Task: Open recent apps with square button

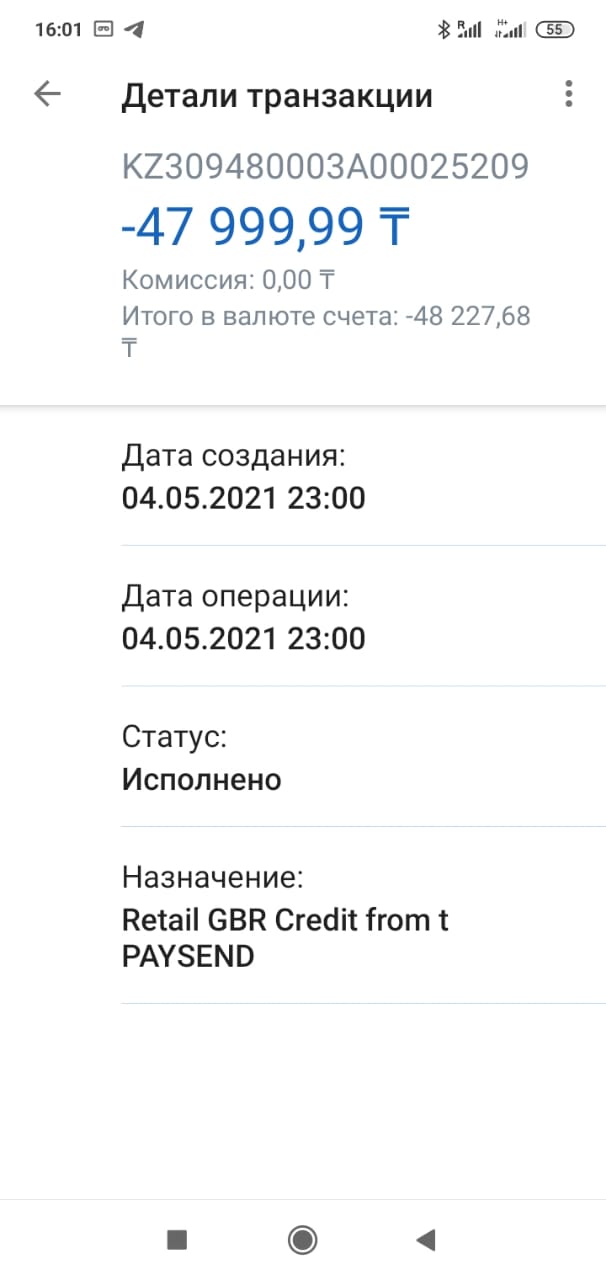Action: 177,1240
